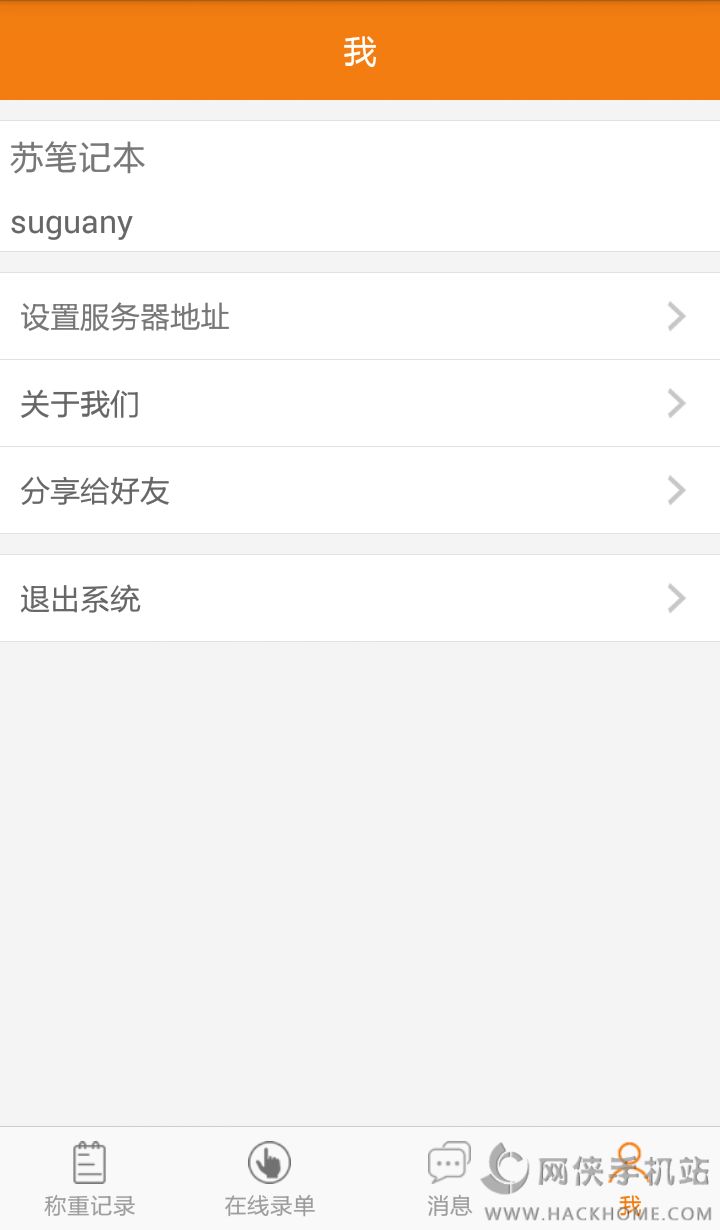Select the 我 tab

pyautogui.click(x=630, y=1179)
